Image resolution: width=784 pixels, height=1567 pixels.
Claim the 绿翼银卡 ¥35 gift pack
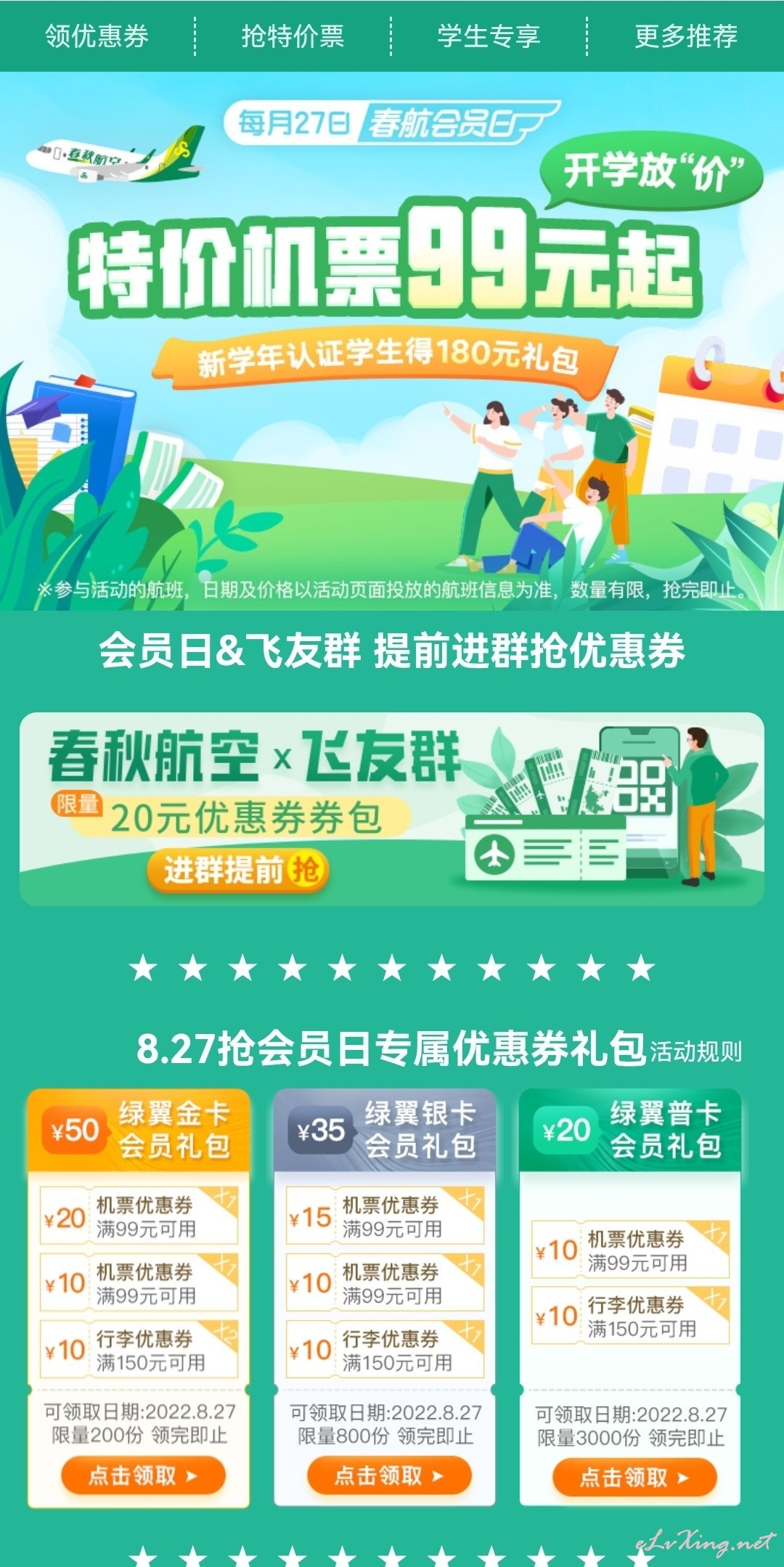tap(389, 1476)
